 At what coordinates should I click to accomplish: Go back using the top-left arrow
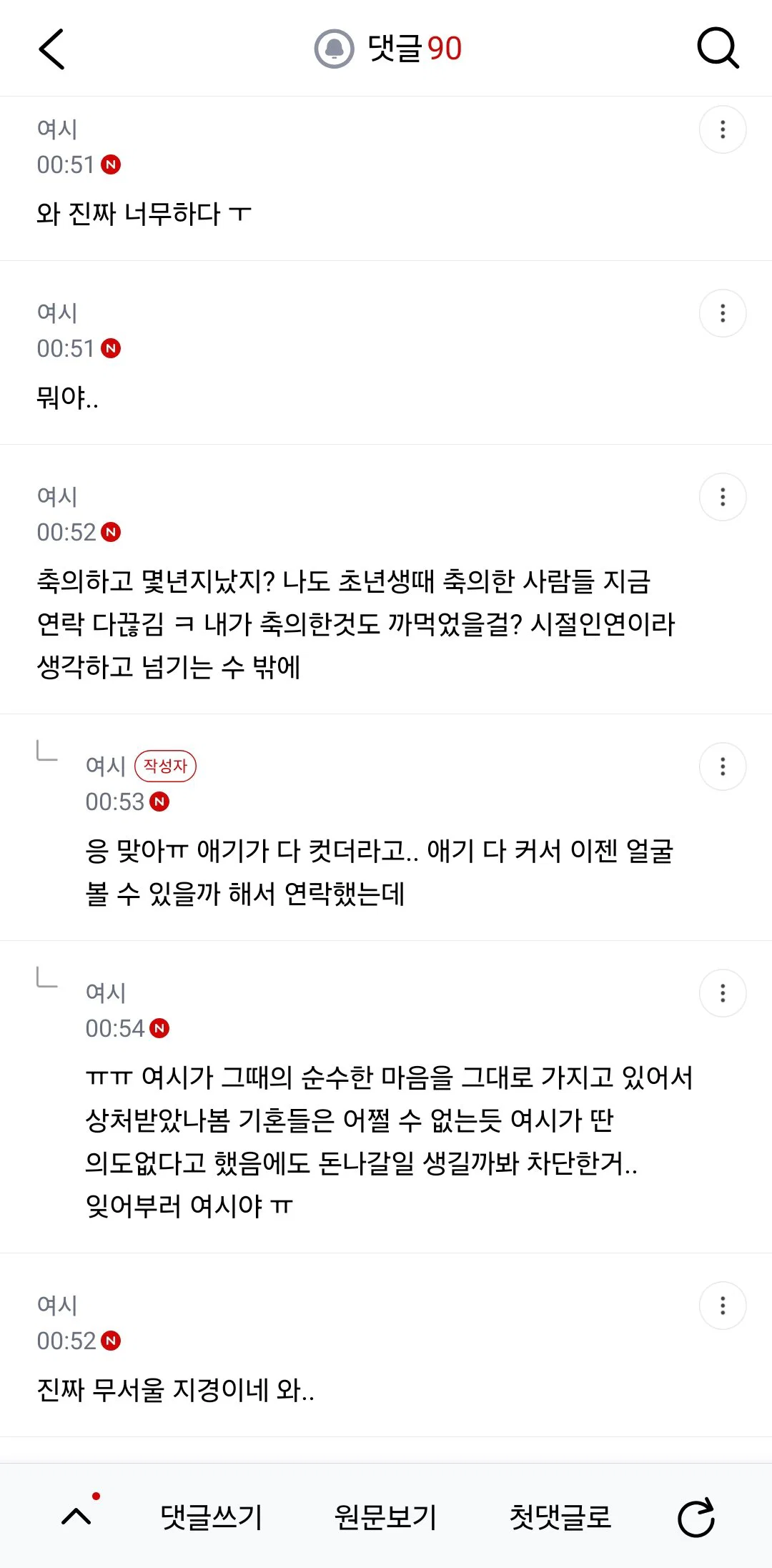[x=51, y=49]
